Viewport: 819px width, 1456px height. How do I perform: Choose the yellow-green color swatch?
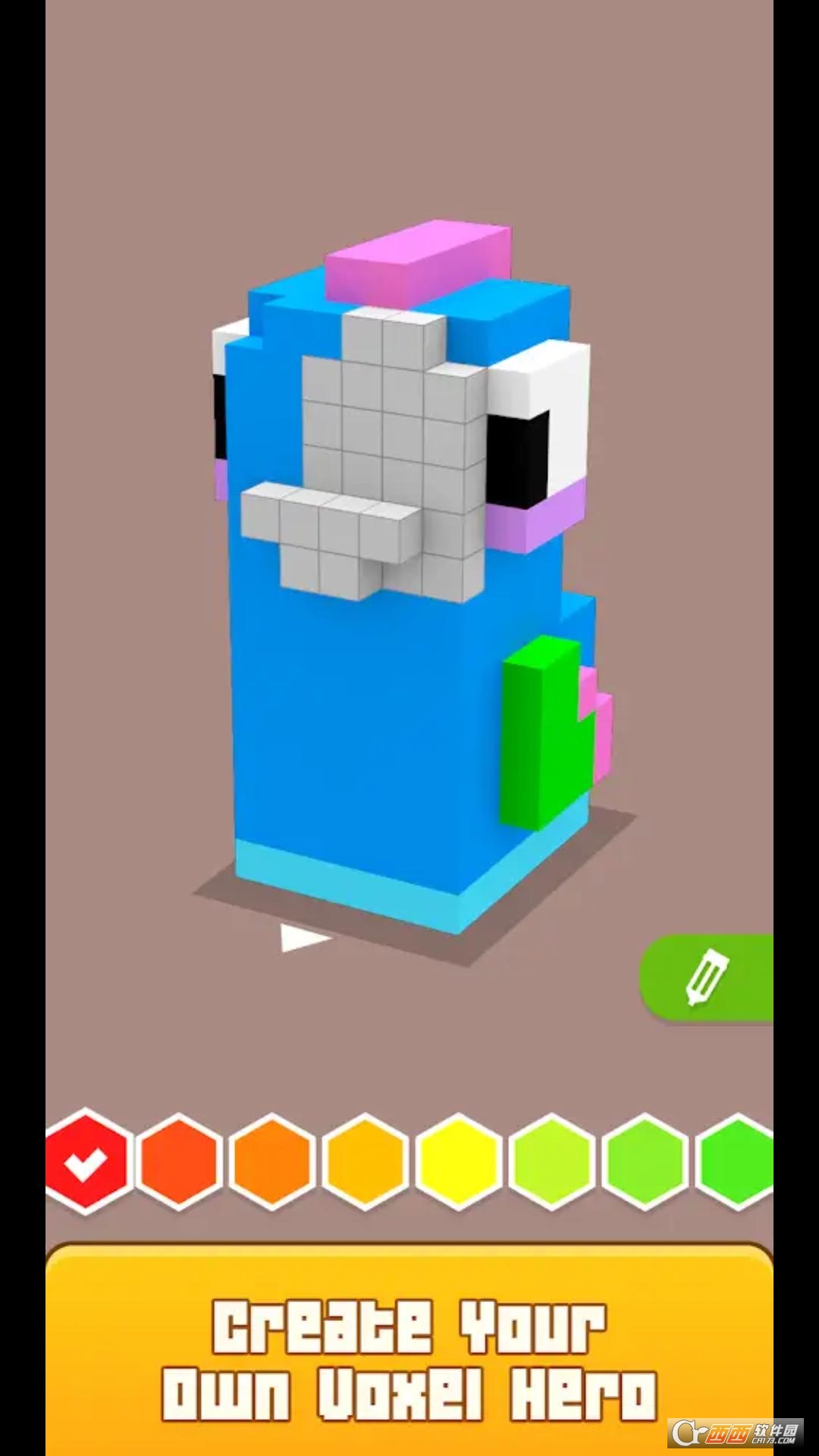pyautogui.click(x=552, y=1160)
